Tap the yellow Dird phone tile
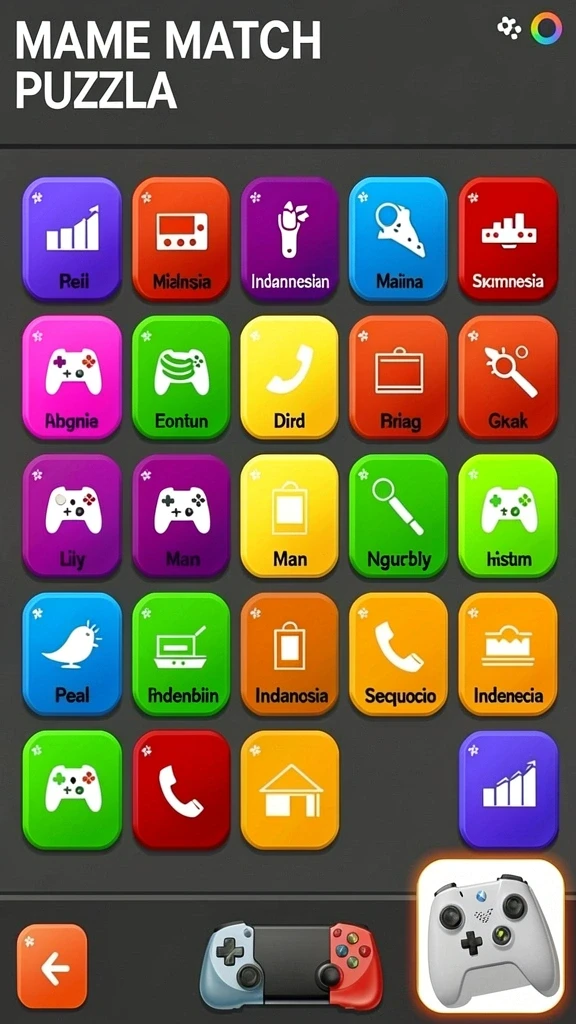Screen dimensions: 576x1024 click(x=290, y=377)
